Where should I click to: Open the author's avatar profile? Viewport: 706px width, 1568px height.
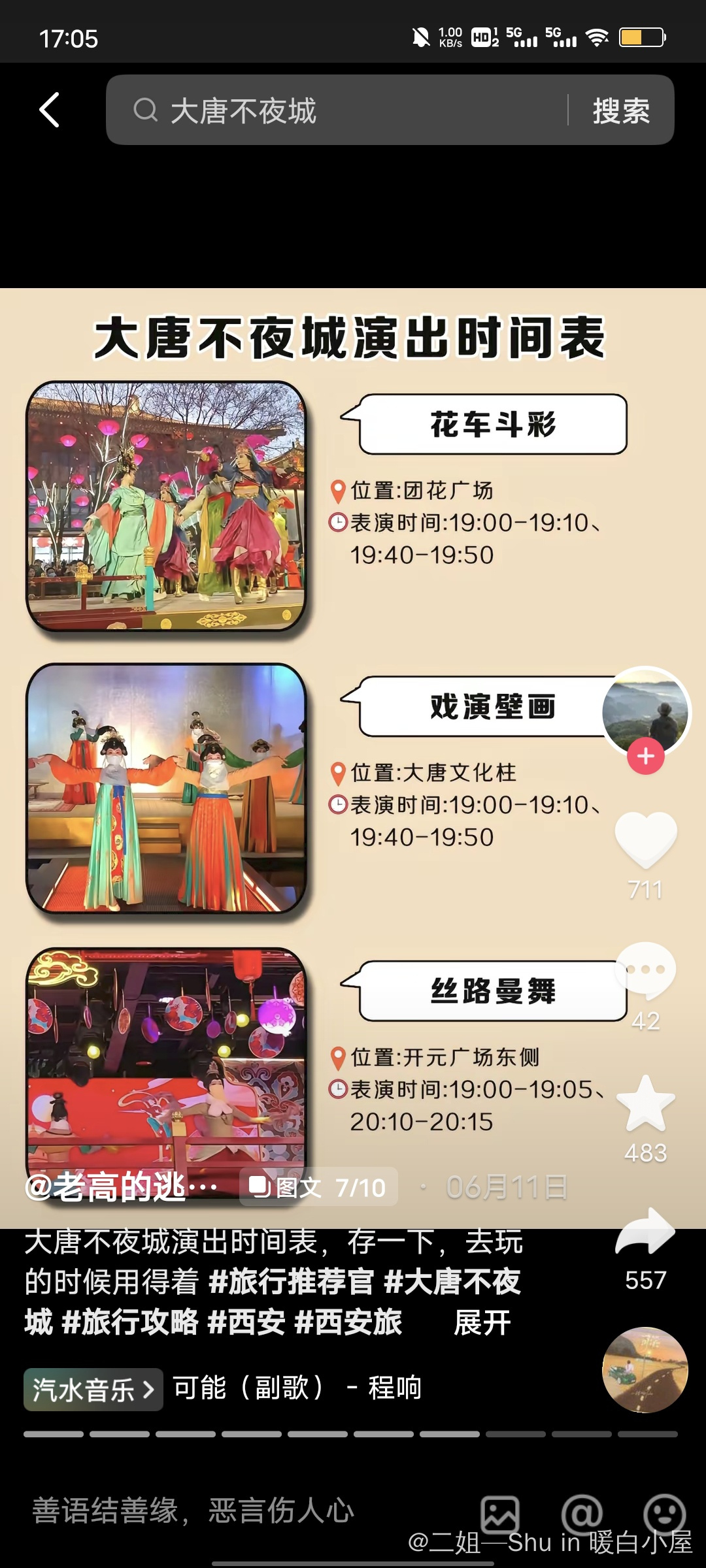click(x=645, y=711)
